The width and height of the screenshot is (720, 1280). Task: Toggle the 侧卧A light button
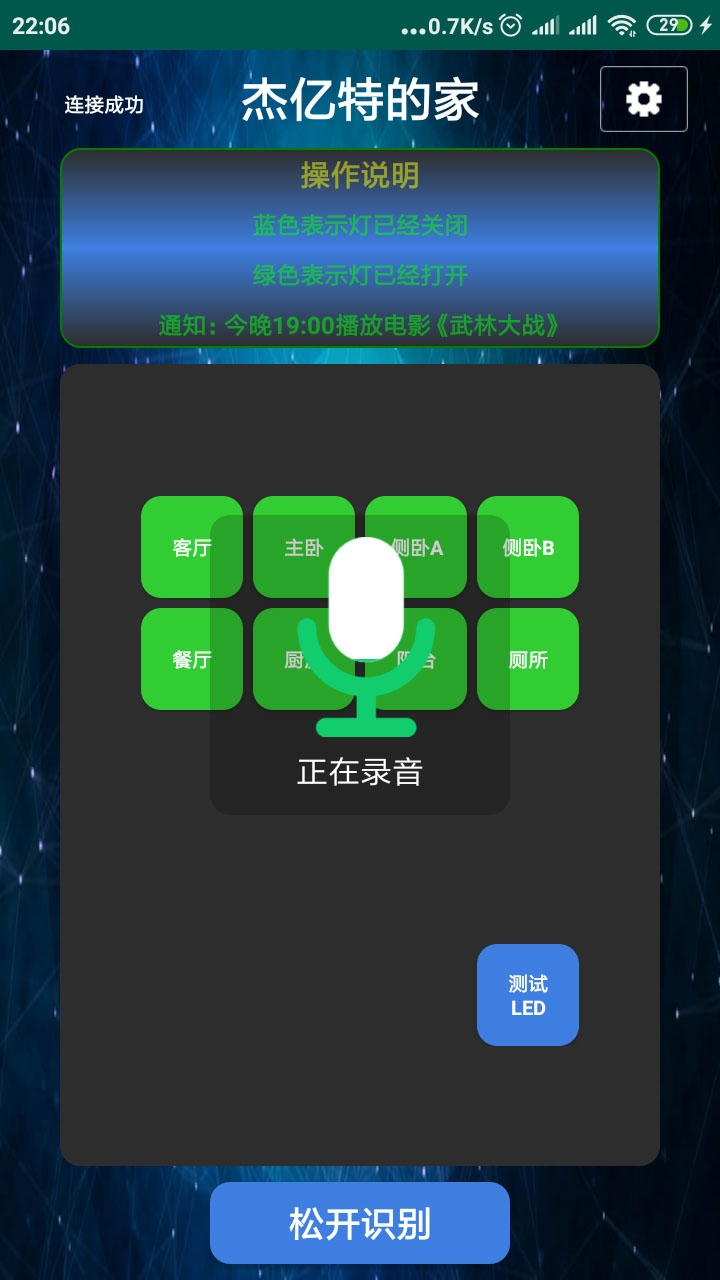coord(416,547)
